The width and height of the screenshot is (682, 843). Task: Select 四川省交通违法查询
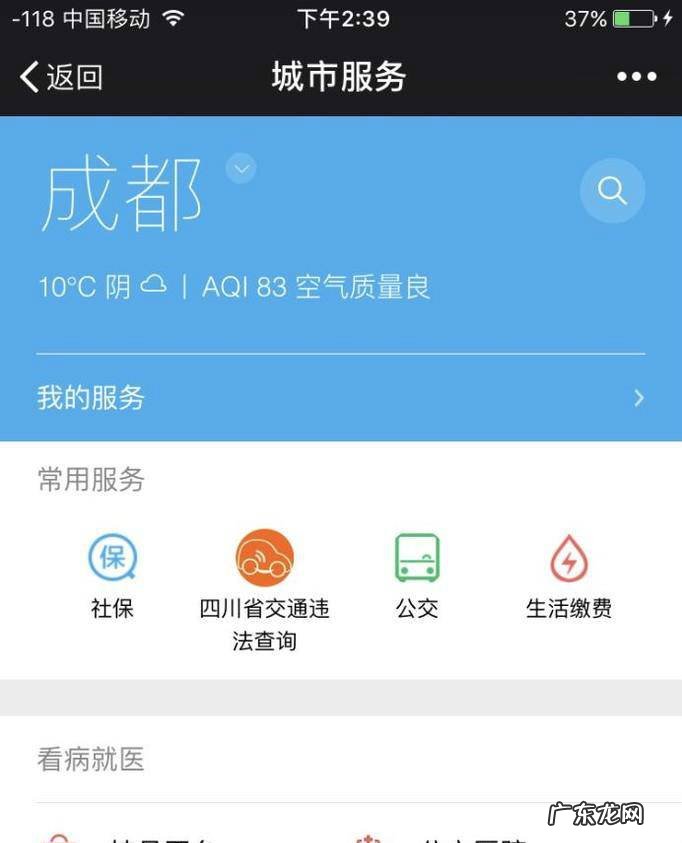(265, 589)
